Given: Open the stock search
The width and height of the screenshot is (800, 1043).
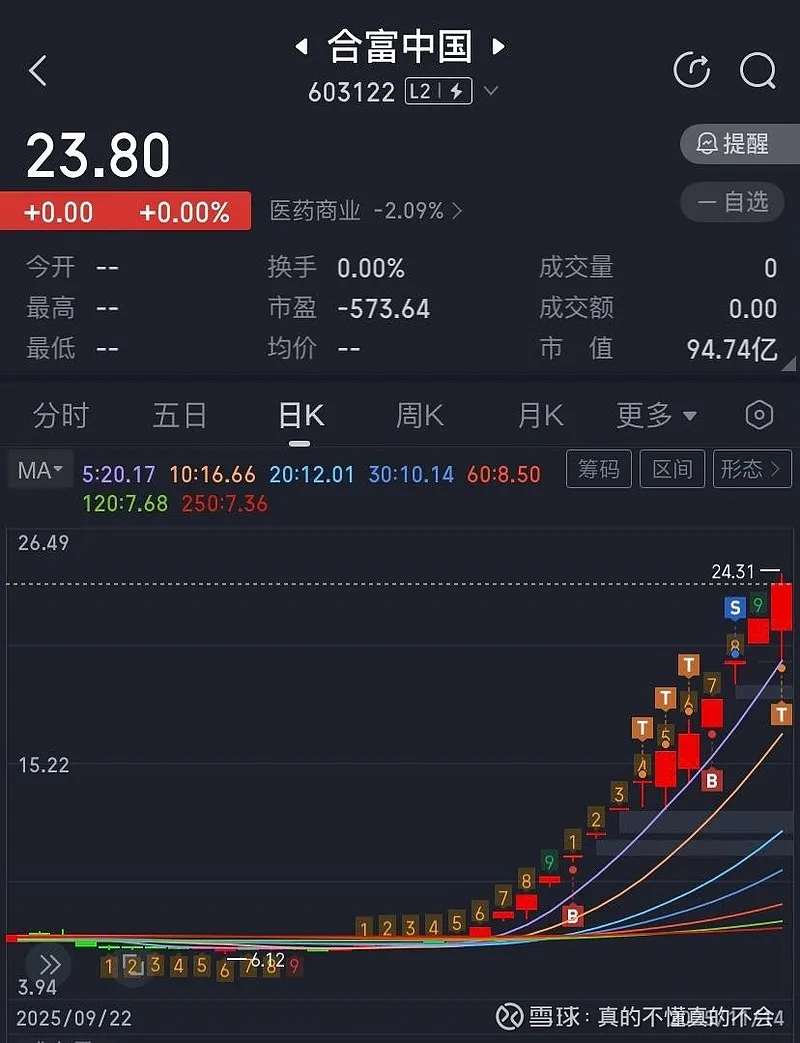Looking at the screenshot, I should 757,70.
